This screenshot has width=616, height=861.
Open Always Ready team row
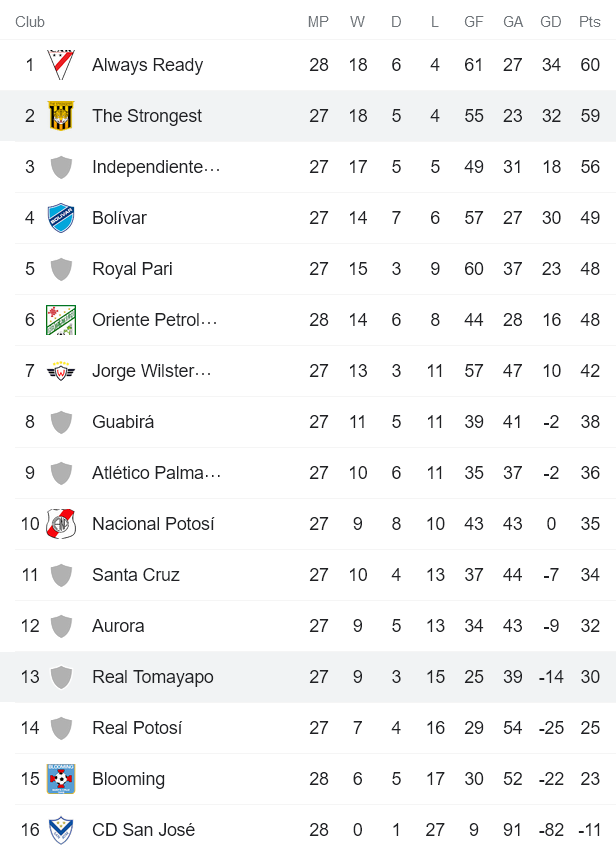coord(147,65)
